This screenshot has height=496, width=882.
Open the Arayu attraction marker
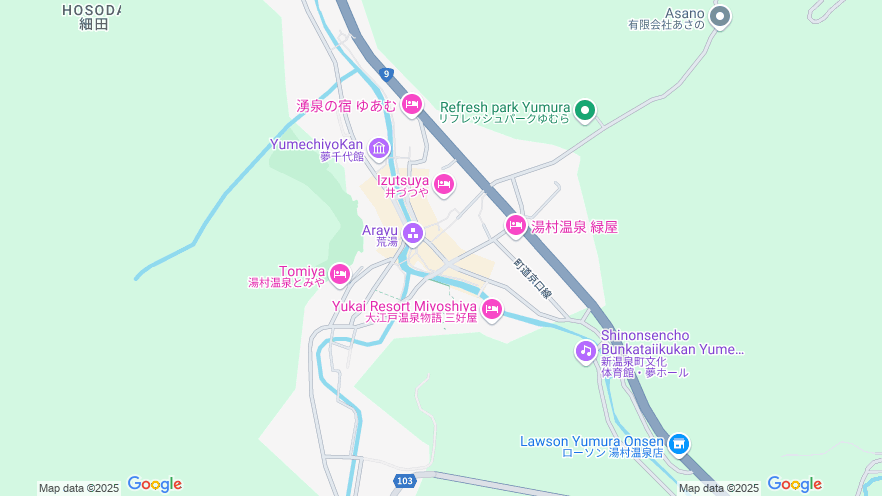click(413, 233)
